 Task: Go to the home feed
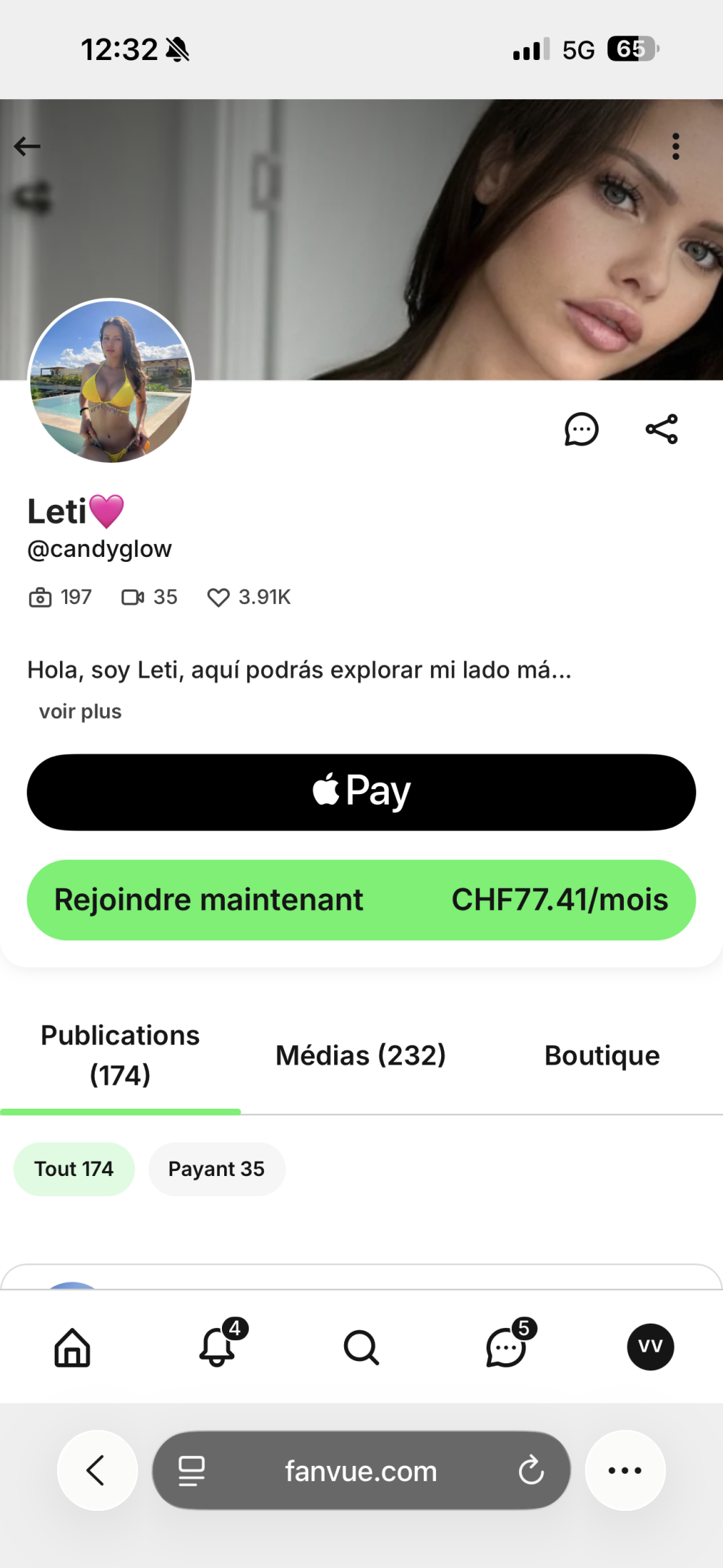pos(72,1347)
